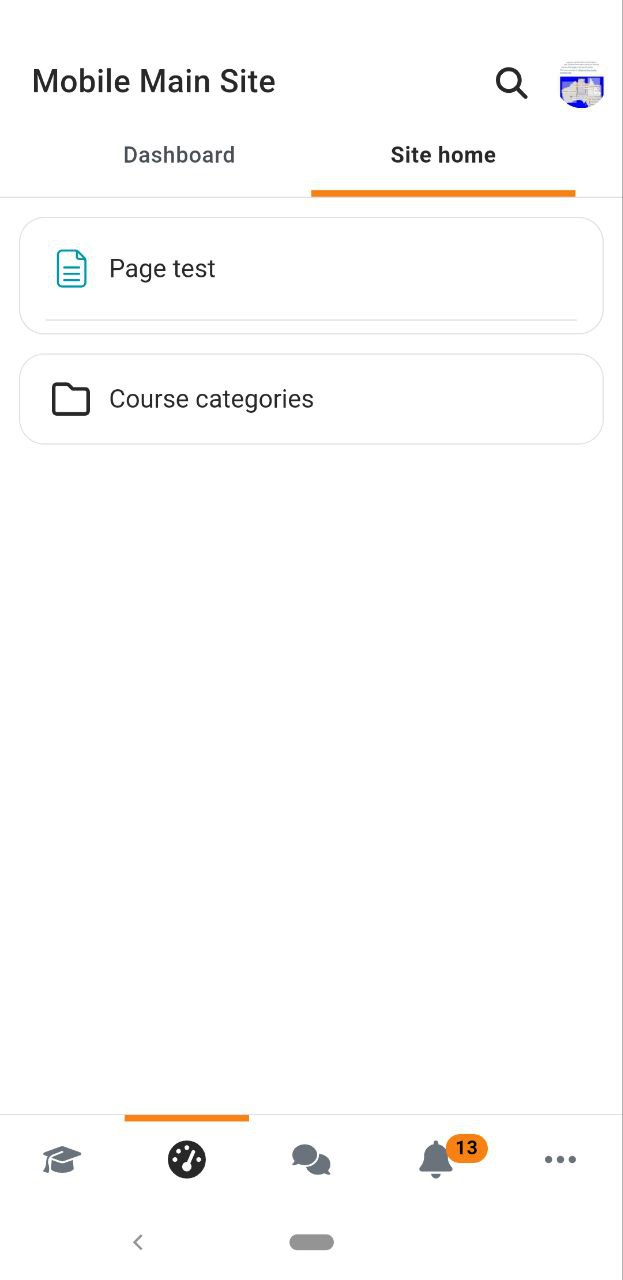Open the user profile avatar
Viewport: 623px width, 1280px height.
tap(581, 84)
